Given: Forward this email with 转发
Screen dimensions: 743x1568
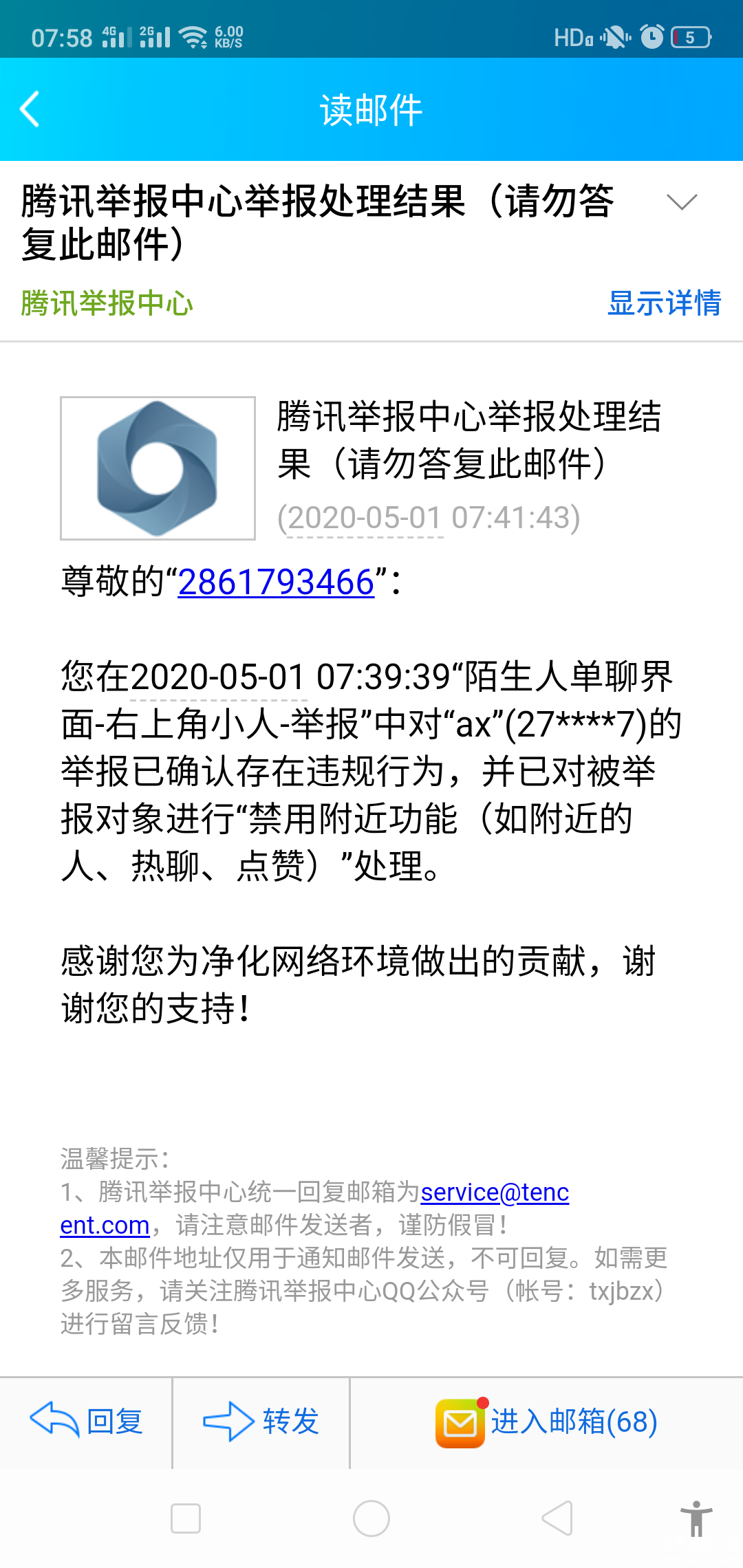Looking at the screenshot, I should (261, 1422).
